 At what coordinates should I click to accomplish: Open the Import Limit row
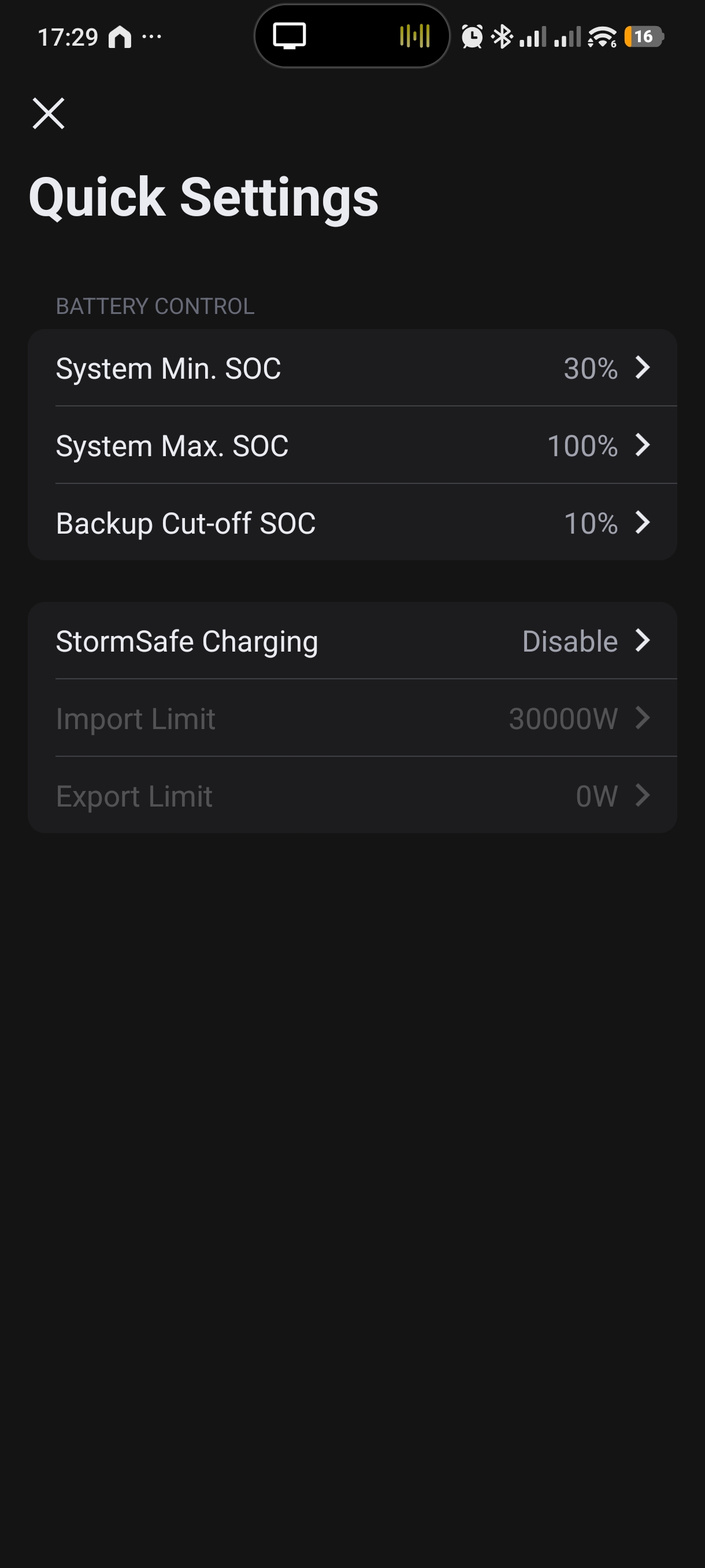pos(352,718)
